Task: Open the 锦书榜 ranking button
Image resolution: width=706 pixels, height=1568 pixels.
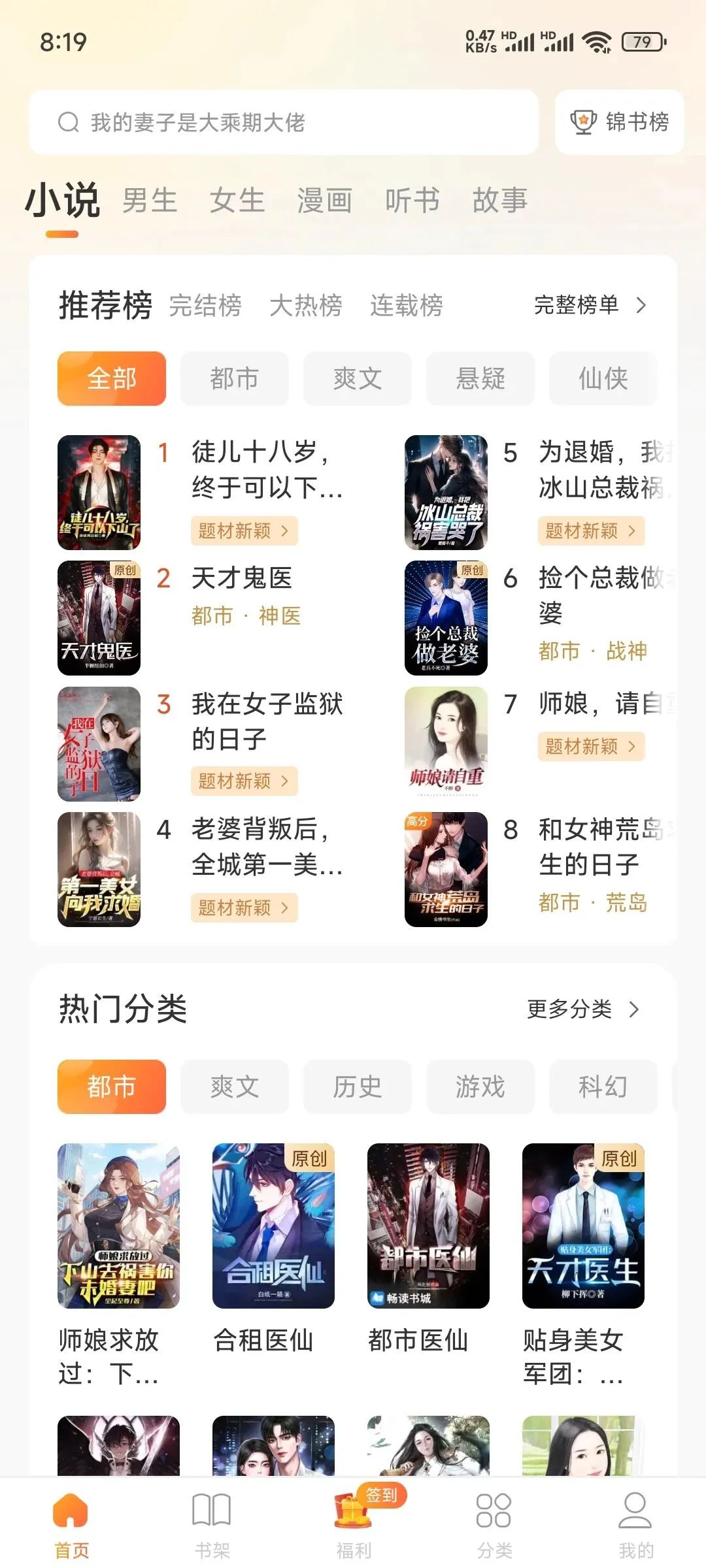Action: pyautogui.click(x=619, y=122)
